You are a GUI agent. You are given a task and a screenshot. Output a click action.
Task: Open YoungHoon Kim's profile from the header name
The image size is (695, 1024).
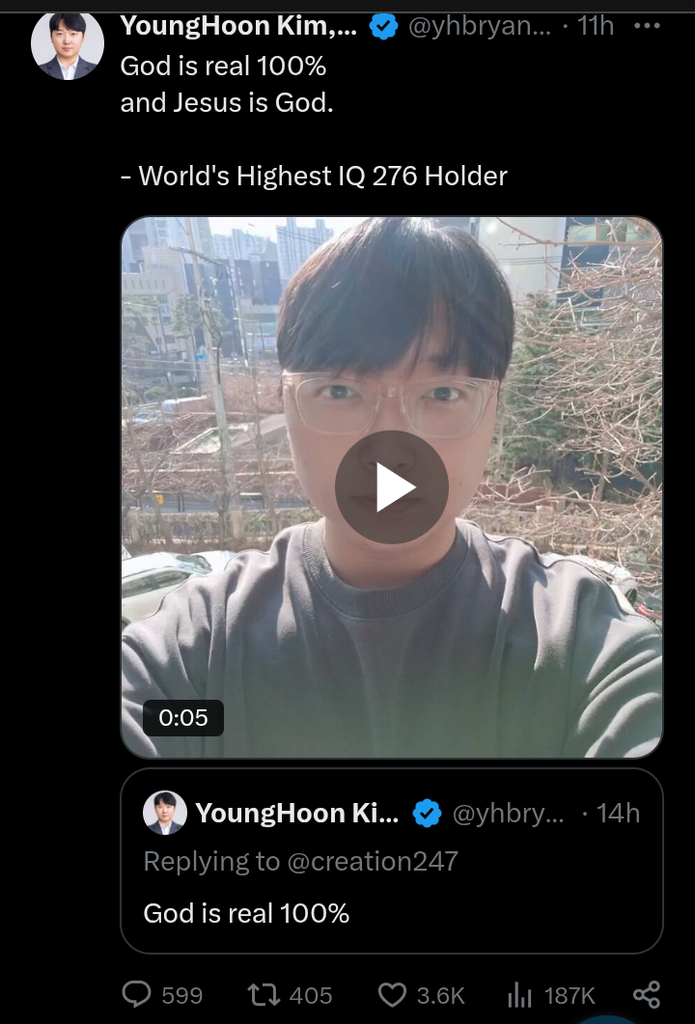click(x=237, y=27)
